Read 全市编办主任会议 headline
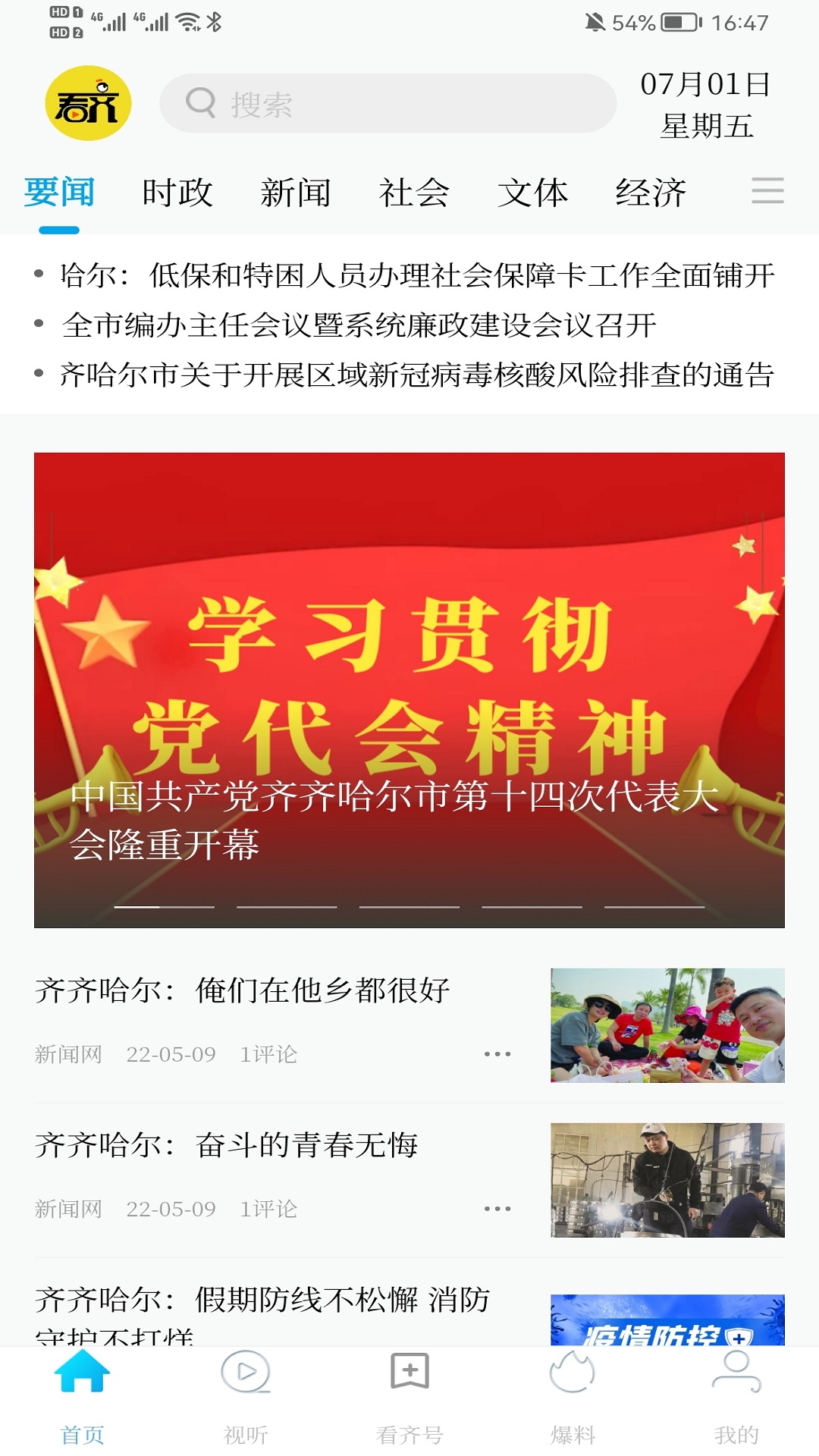Screen dimensions: 819x1456 pos(359,325)
